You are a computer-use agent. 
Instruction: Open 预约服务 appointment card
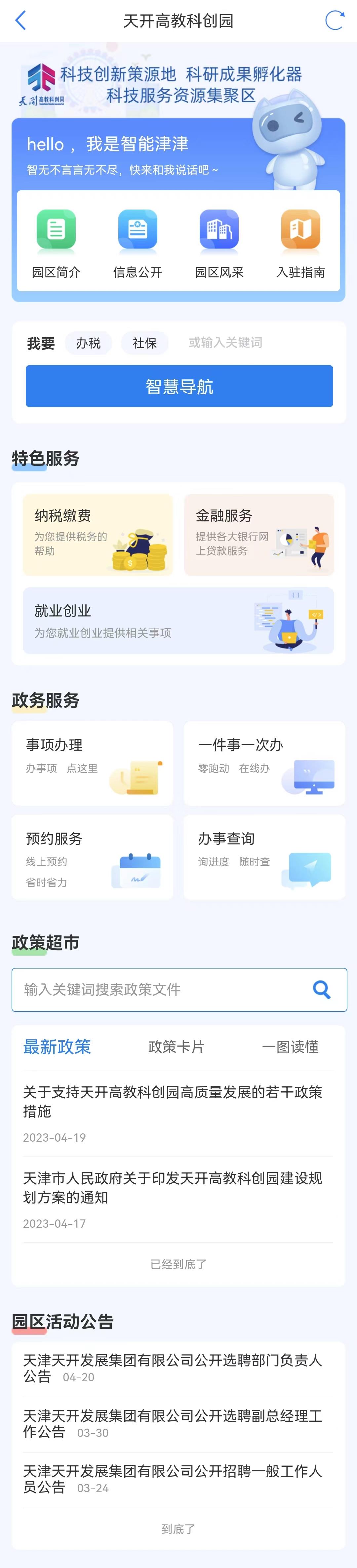(93, 857)
